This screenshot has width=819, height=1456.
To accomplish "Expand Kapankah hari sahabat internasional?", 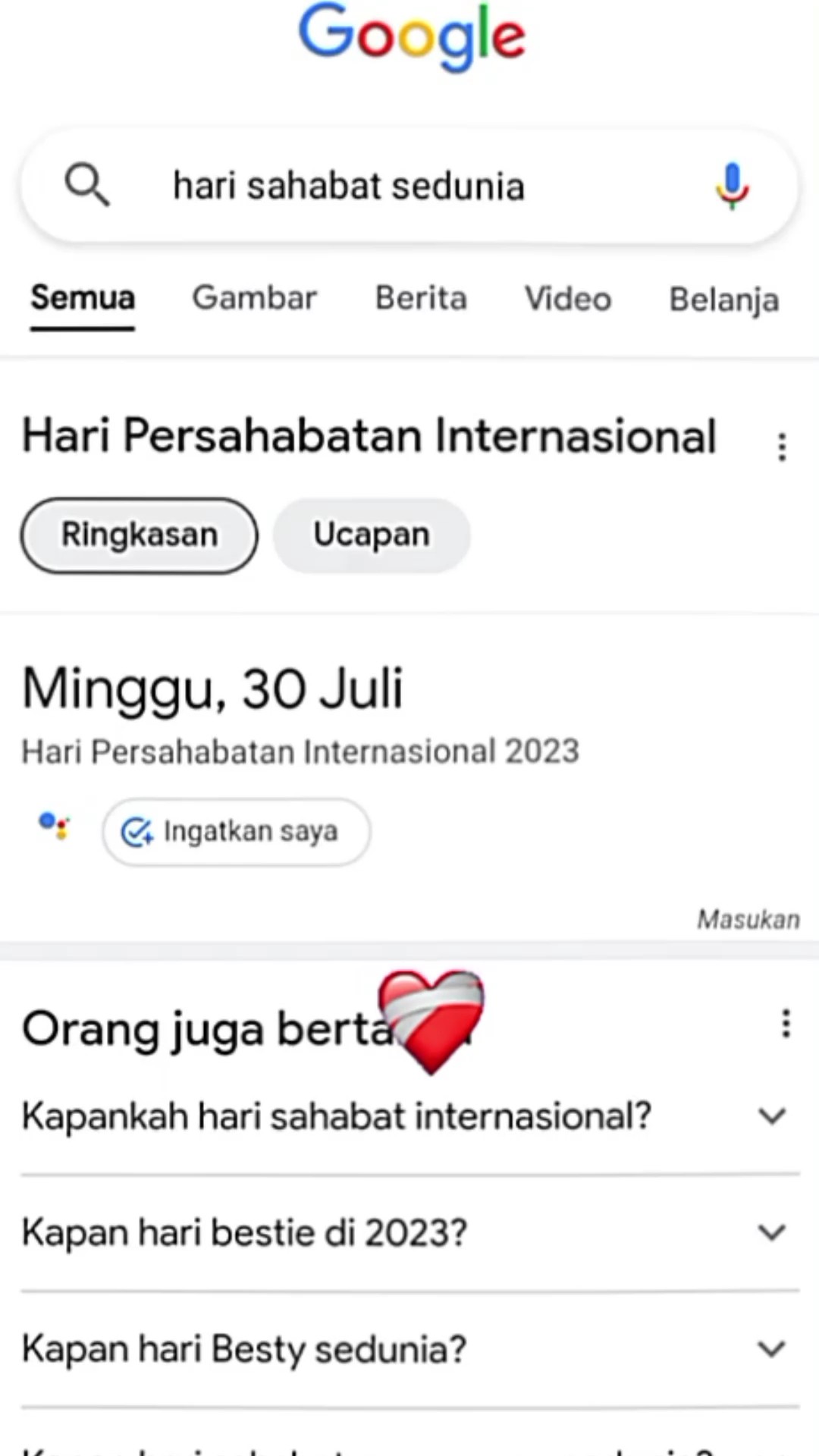I will click(x=409, y=1116).
